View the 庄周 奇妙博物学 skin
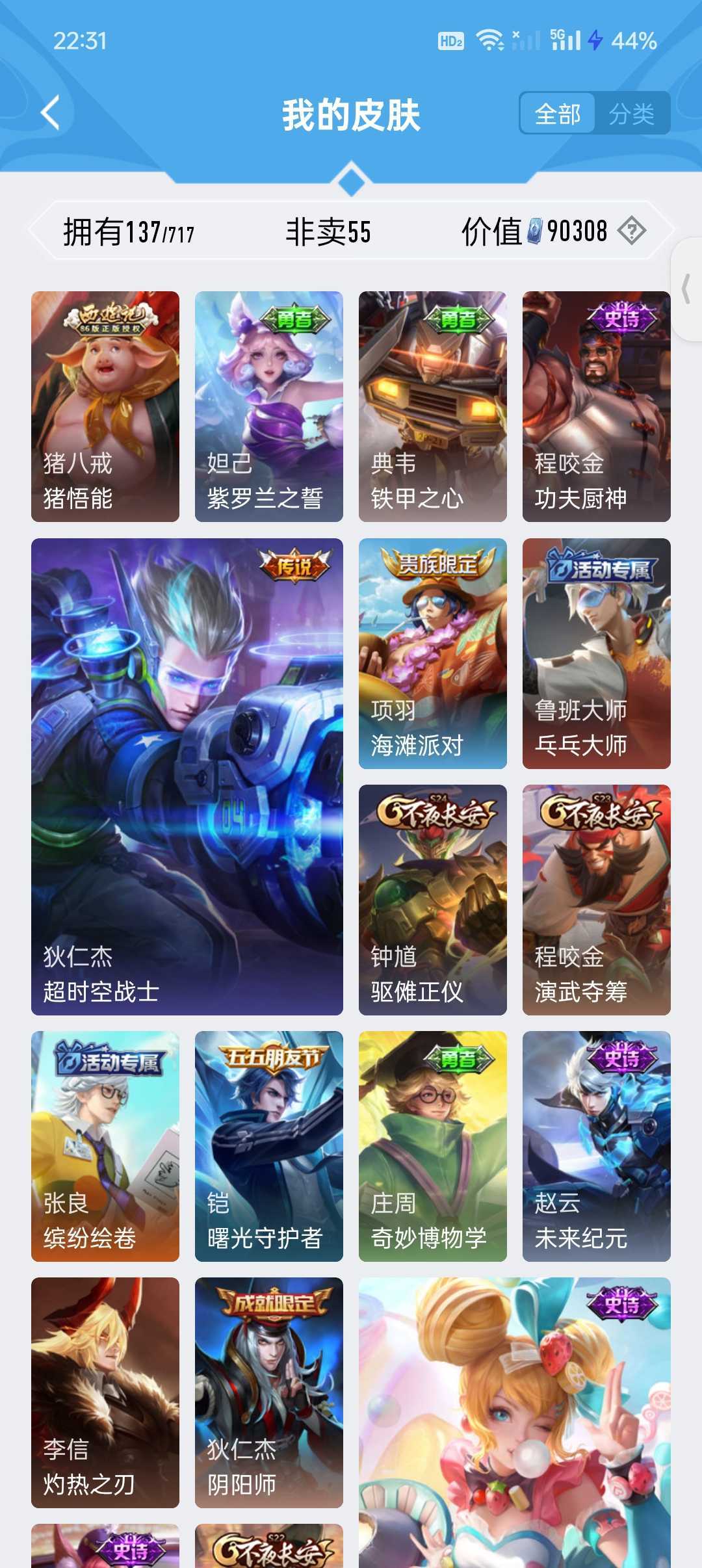This screenshot has width=702, height=1568. pos(433,1147)
